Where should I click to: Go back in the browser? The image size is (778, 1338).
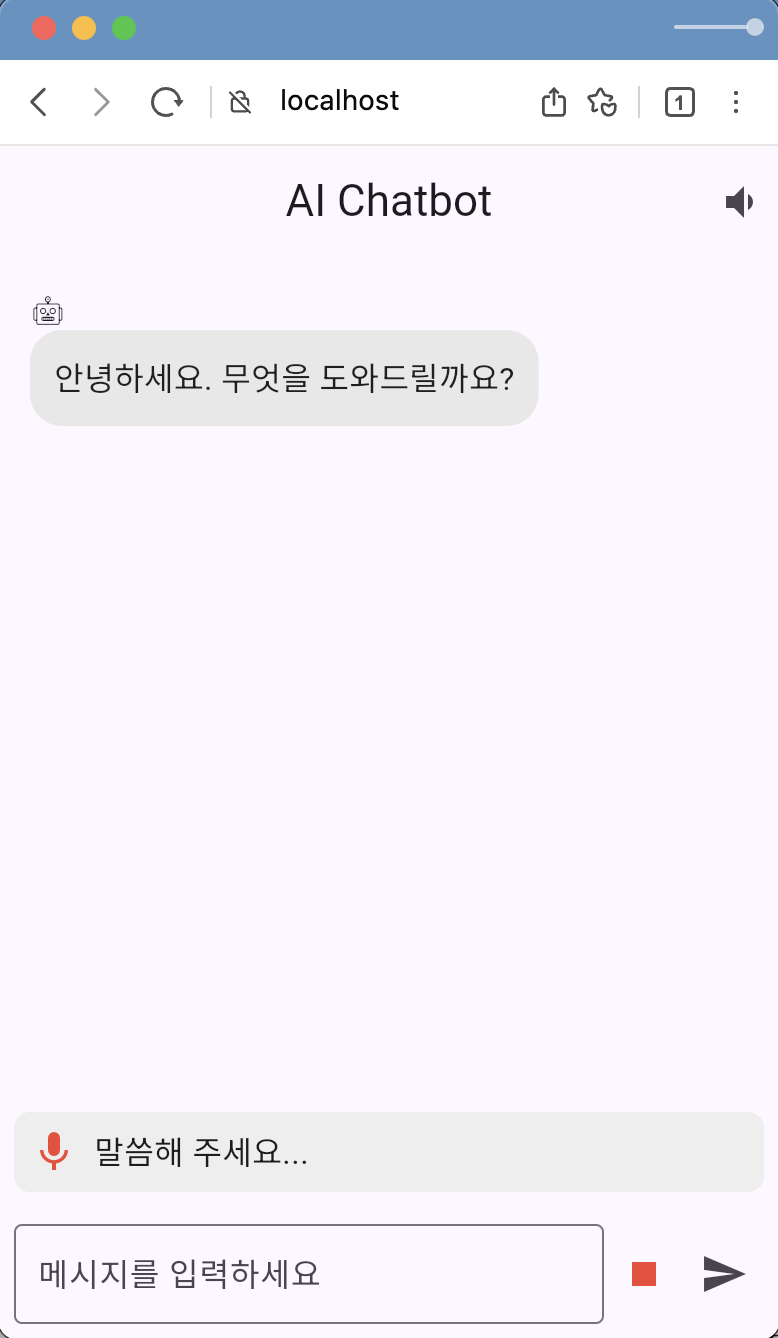pos(39,102)
